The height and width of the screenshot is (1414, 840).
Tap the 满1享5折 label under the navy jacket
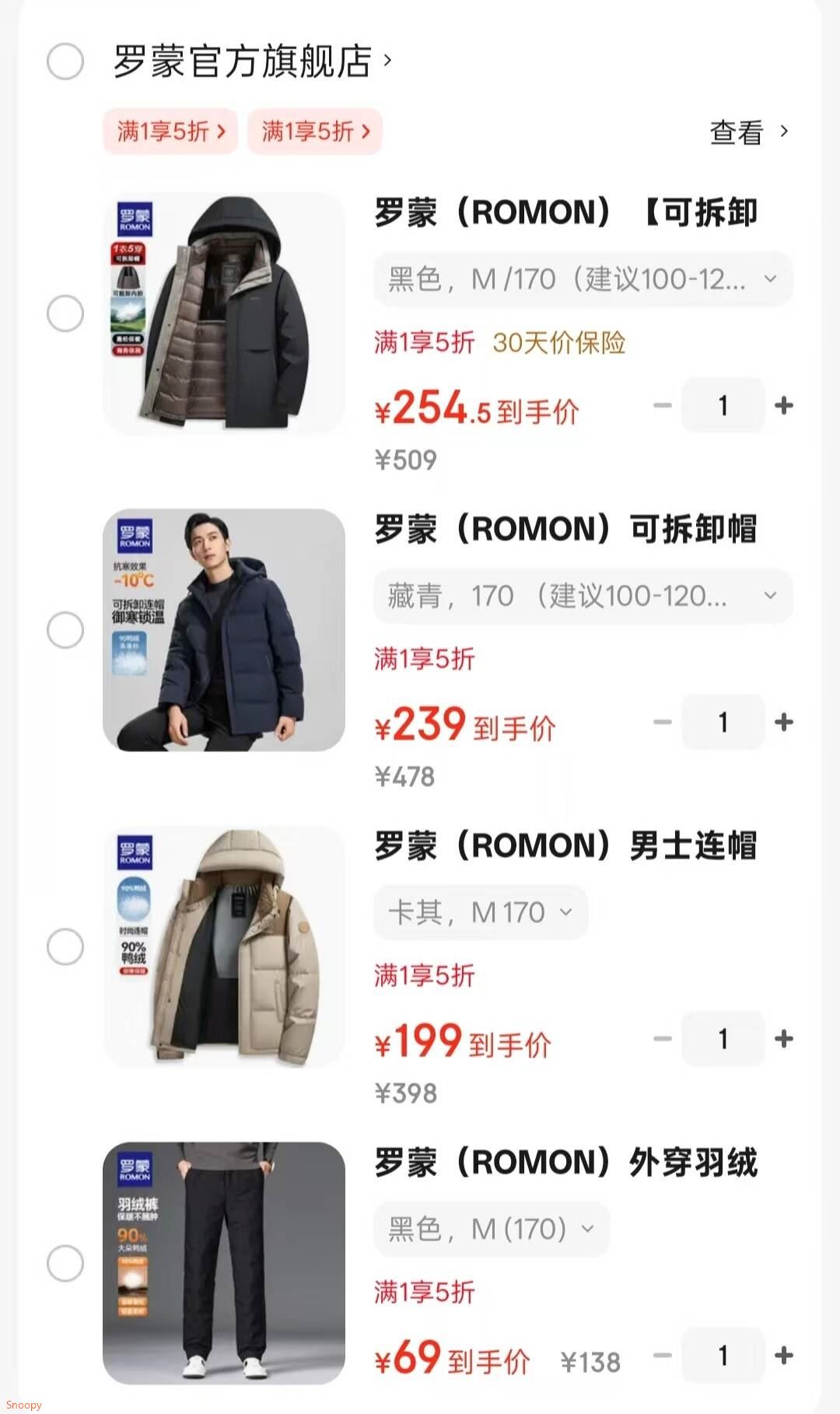[425, 659]
